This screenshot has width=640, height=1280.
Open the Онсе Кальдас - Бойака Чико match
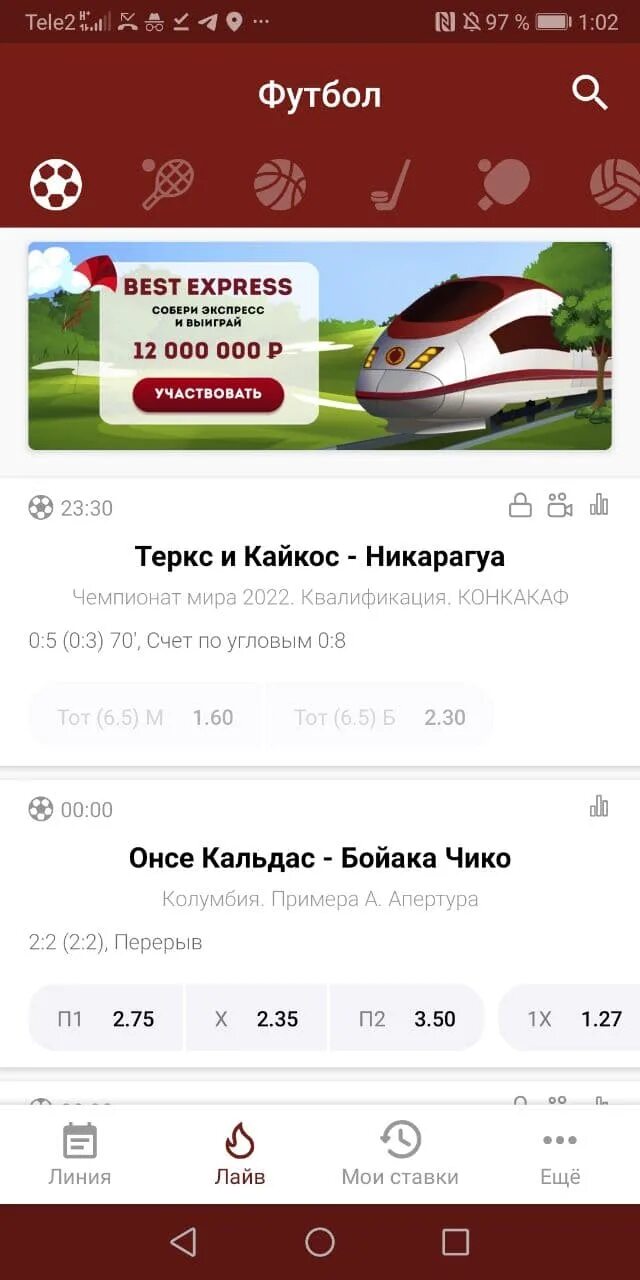[319, 858]
